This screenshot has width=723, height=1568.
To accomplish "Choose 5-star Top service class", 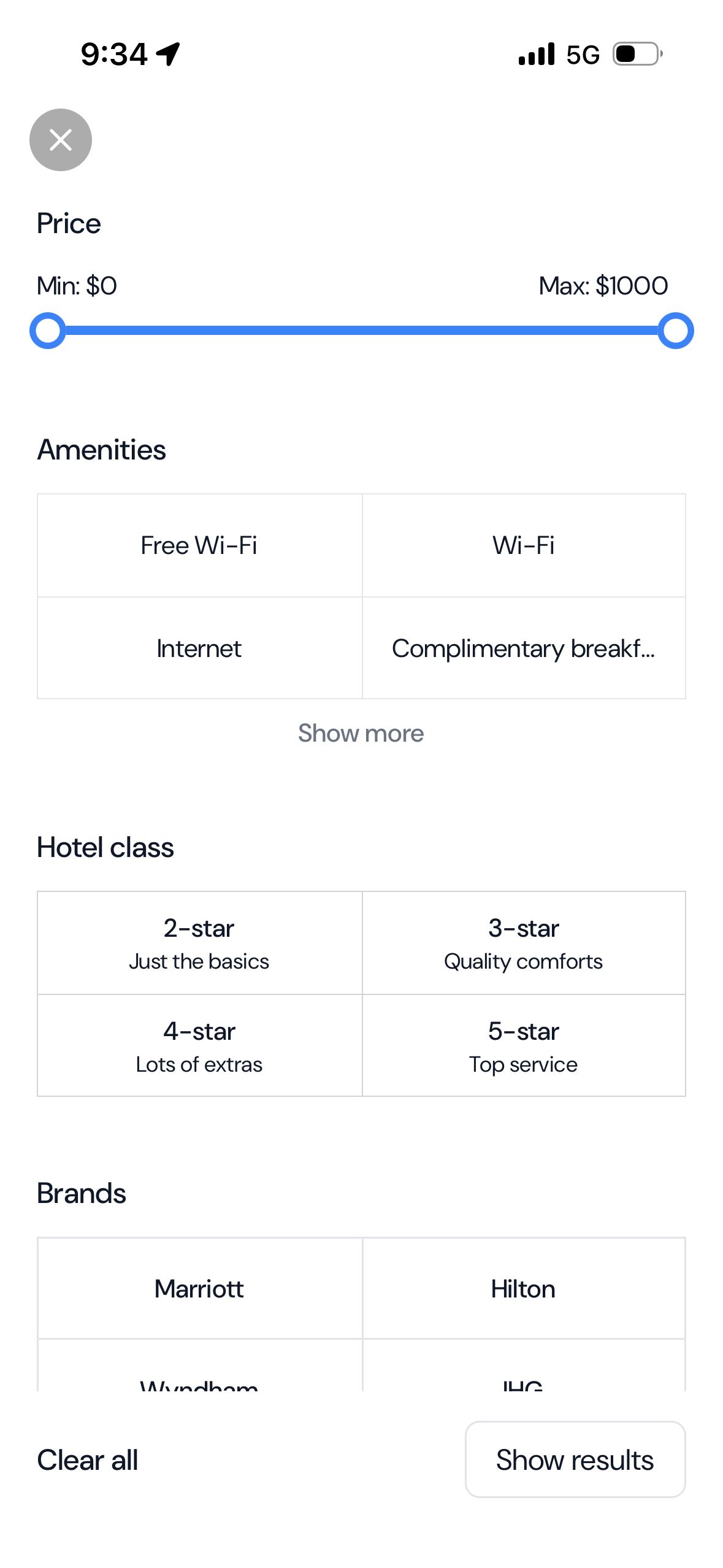I will (x=524, y=1046).
